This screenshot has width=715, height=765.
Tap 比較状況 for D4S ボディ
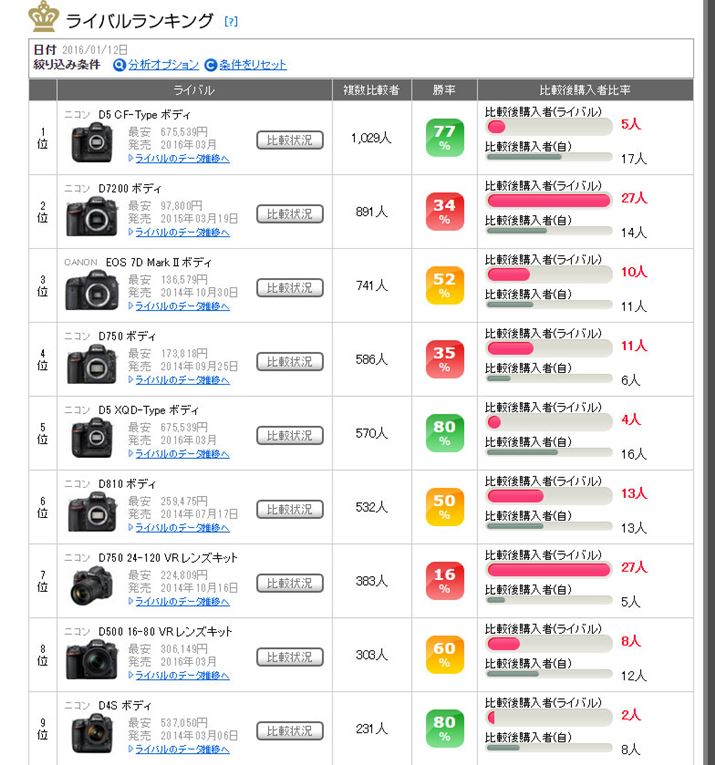point(290,732)
